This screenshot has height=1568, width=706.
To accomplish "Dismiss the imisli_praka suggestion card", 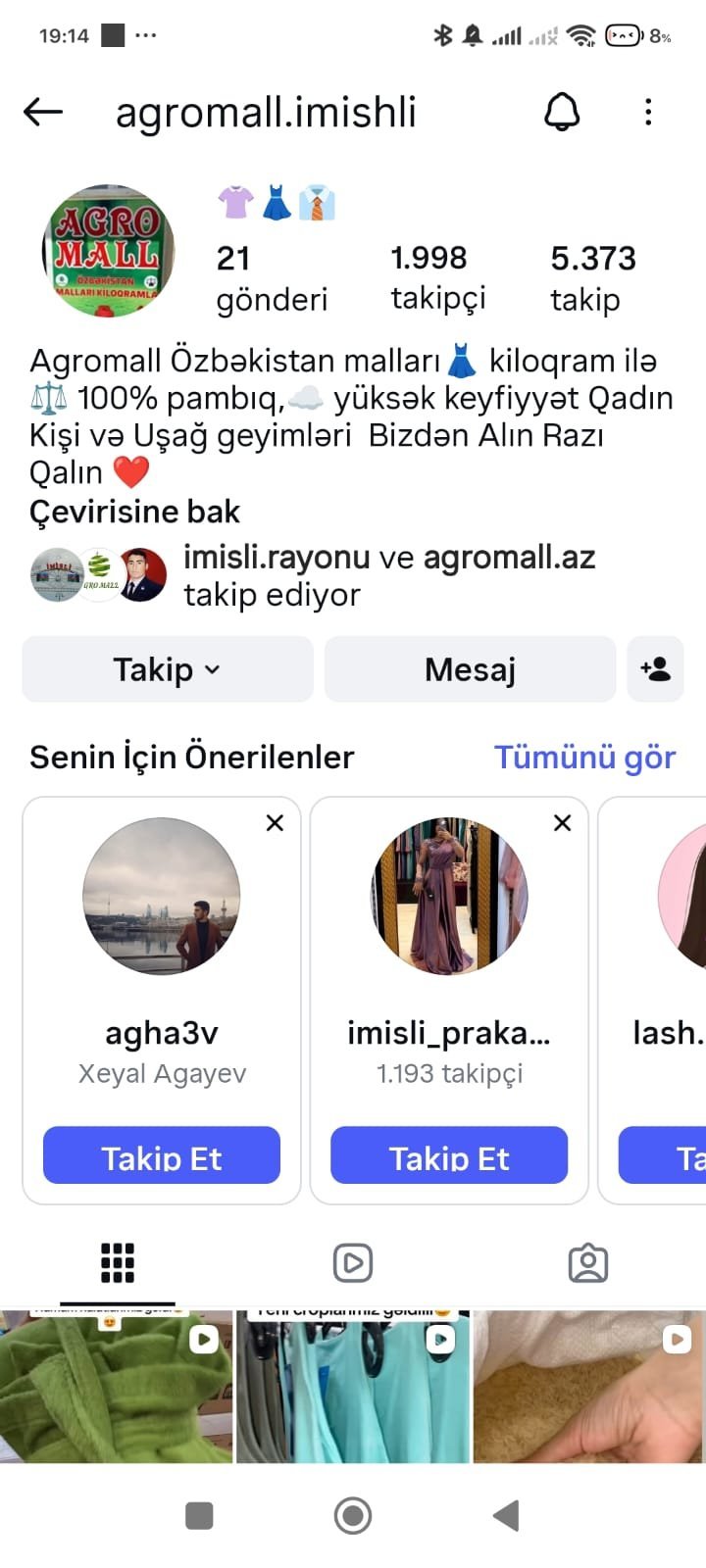I will point(562,823).
